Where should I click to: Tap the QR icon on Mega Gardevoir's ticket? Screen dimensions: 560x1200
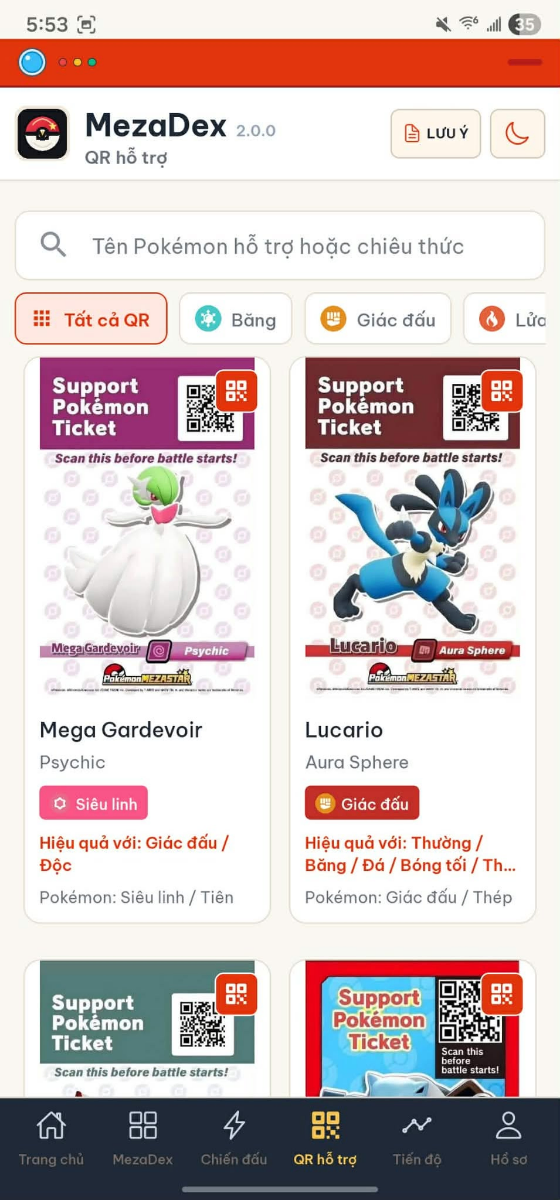point(236,391)
